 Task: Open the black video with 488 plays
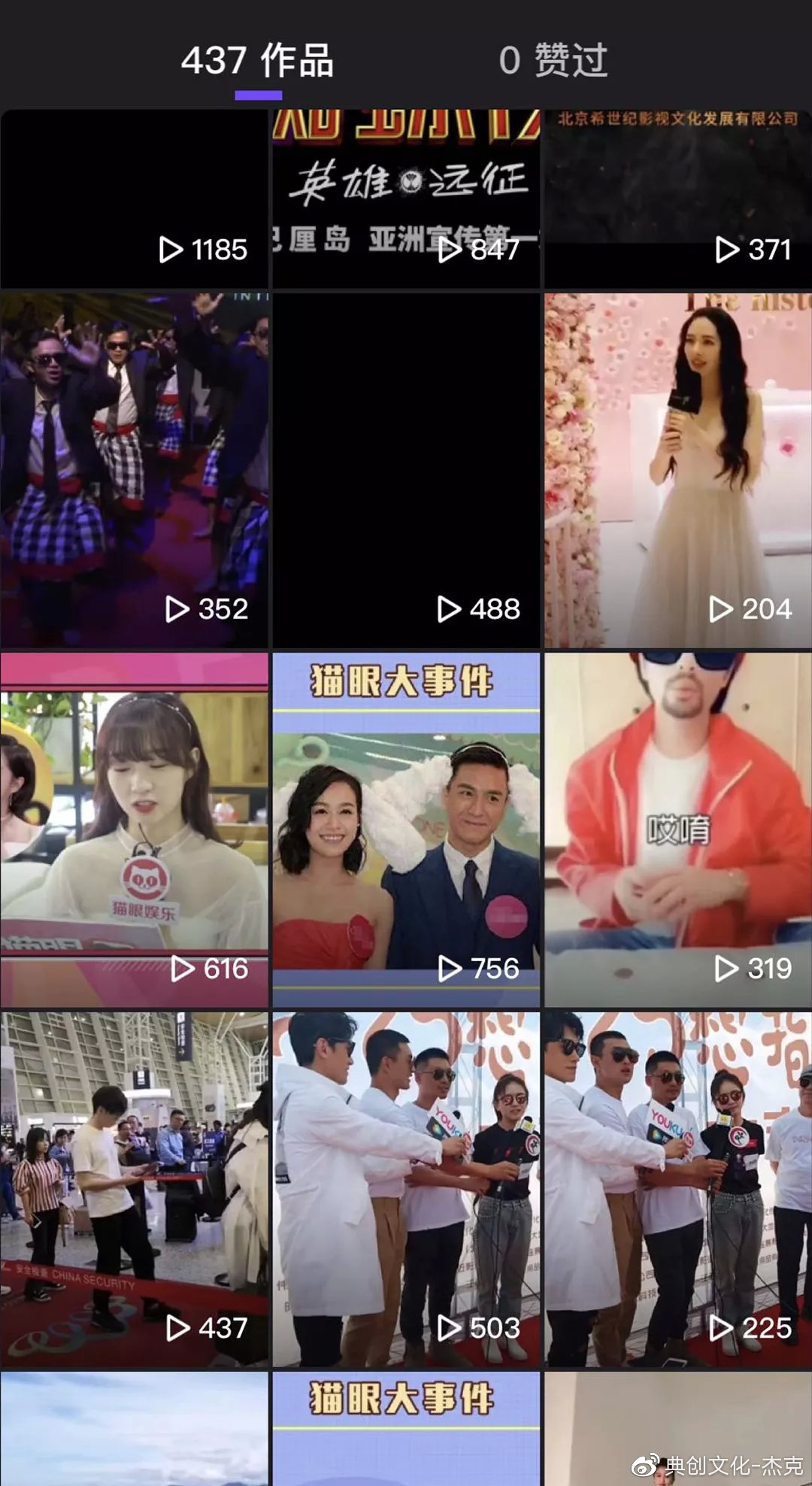tap(406, 470)
